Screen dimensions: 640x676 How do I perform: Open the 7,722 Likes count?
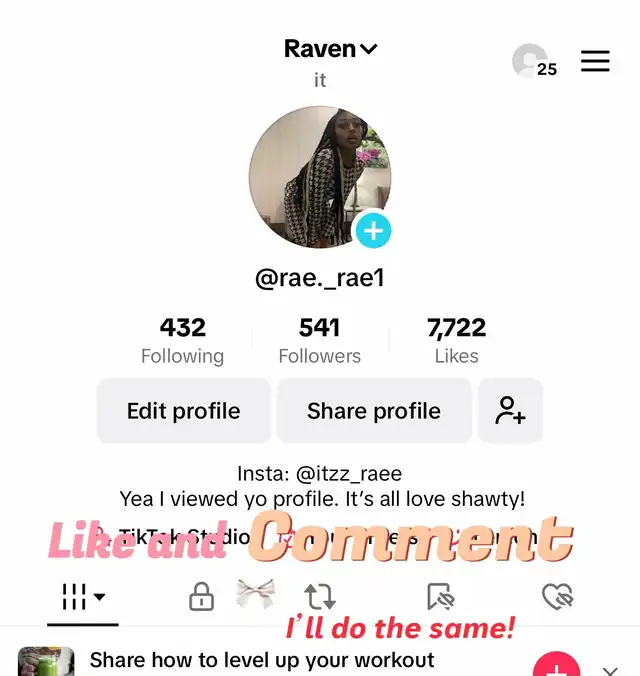click(x=456, y=340)
